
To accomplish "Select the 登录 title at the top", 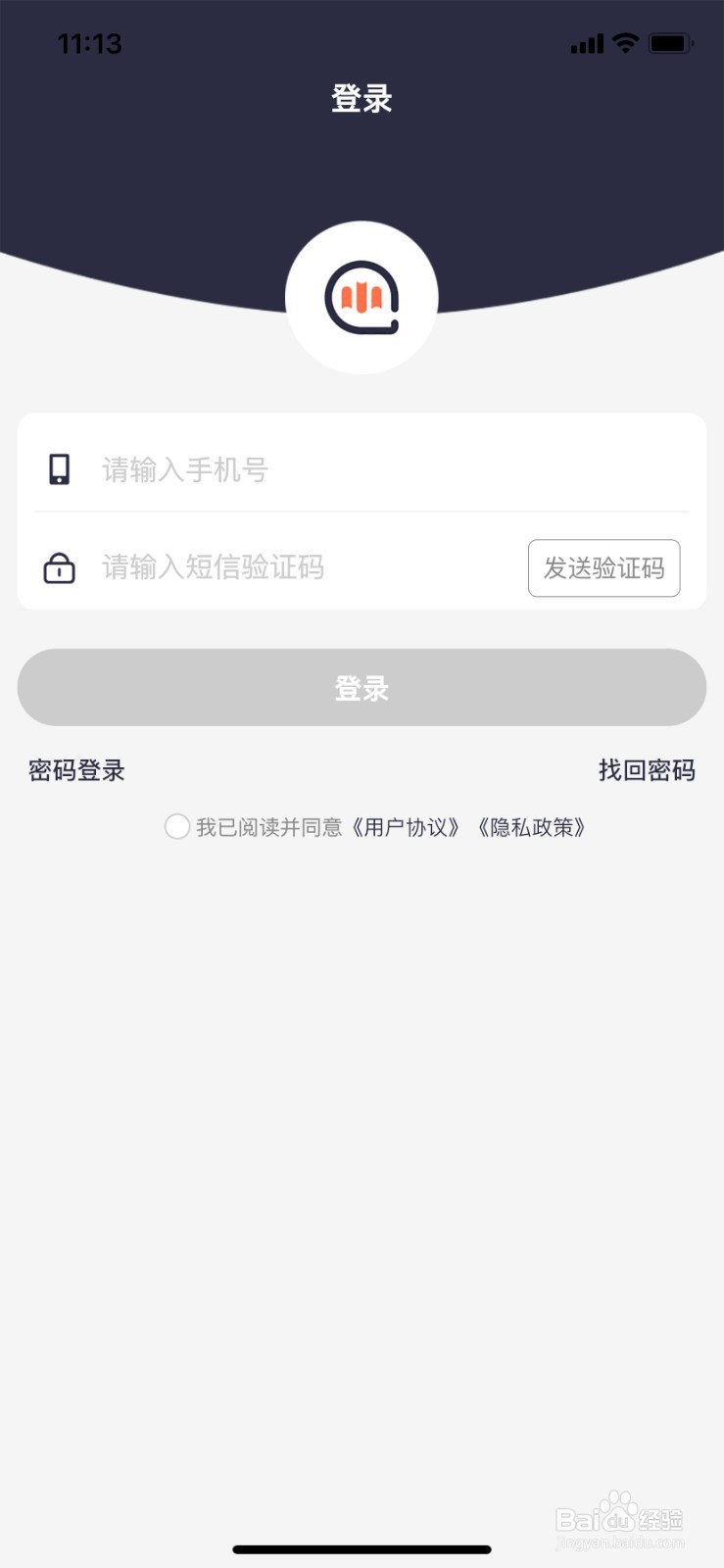I will point(362,98).
